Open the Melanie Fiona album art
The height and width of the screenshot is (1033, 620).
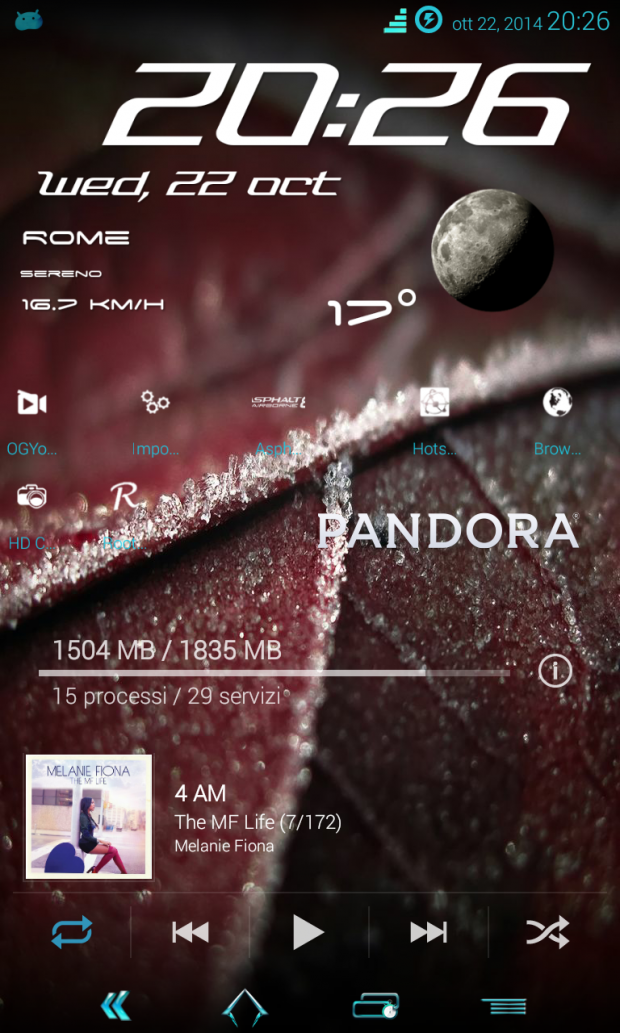pyautogui.click(x=89, y=817)
